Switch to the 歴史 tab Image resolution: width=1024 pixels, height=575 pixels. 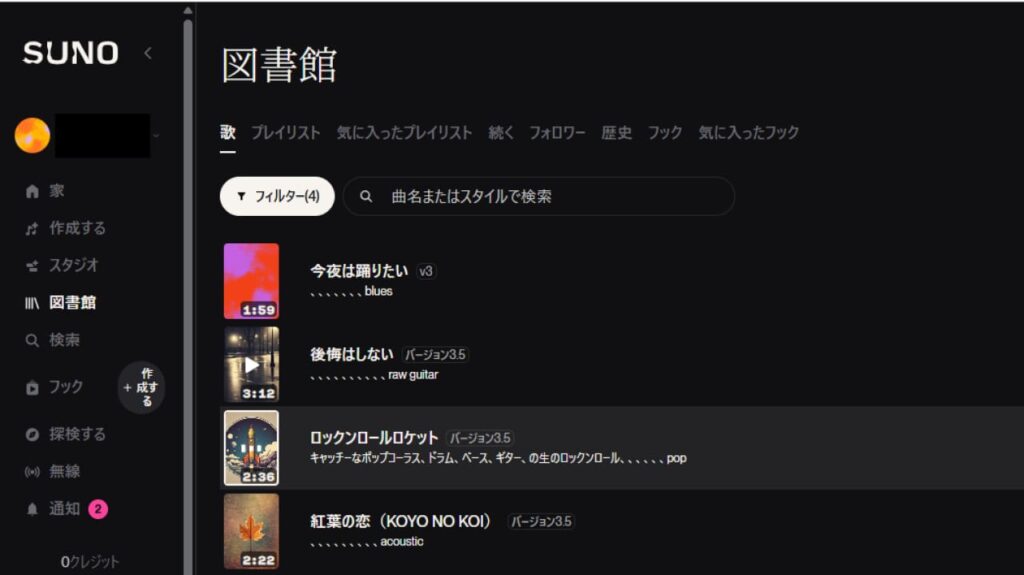pyautogui.click(x=616, y=132)
